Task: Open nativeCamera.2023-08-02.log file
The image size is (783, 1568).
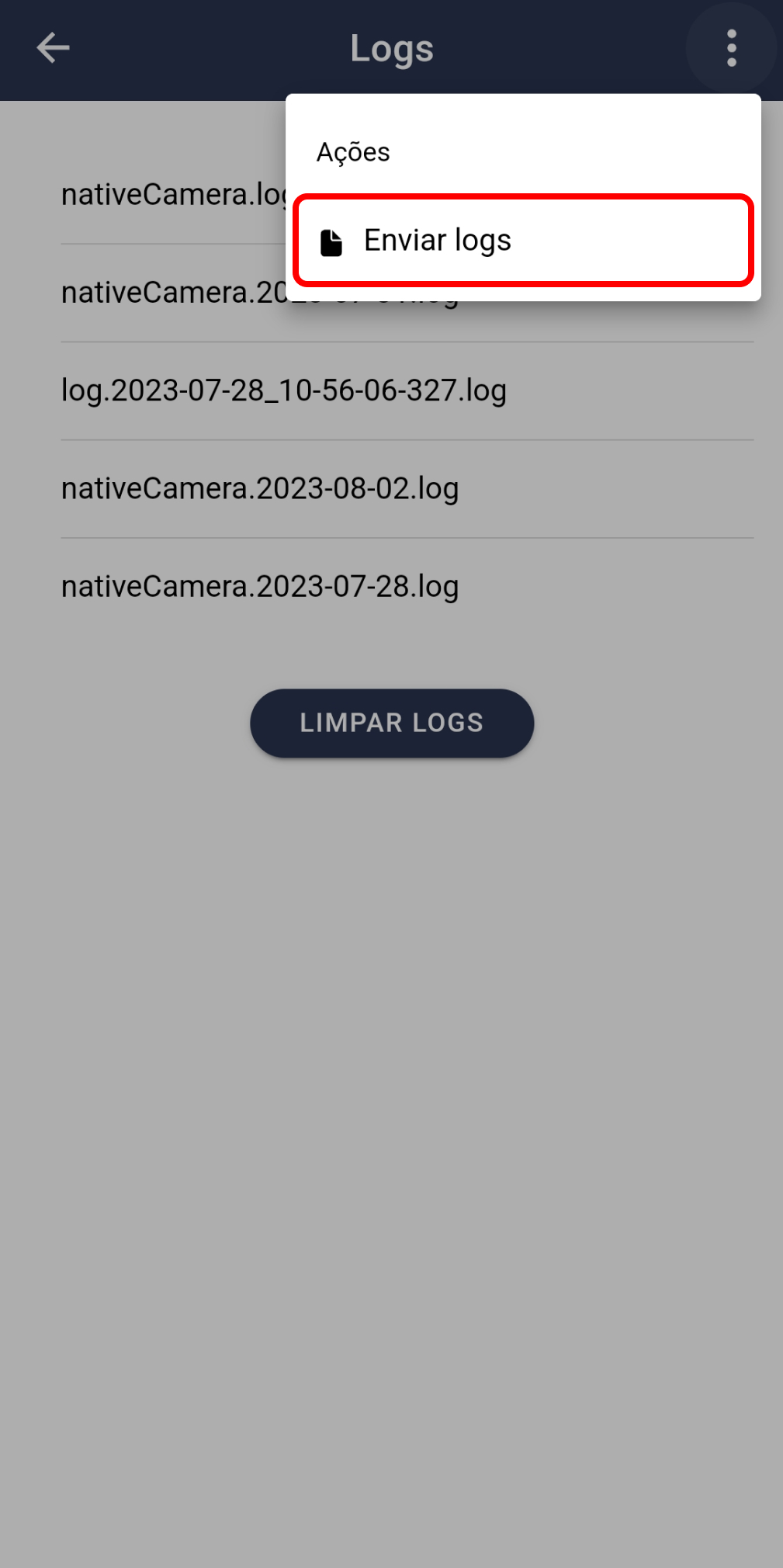Action: [260, 488]
